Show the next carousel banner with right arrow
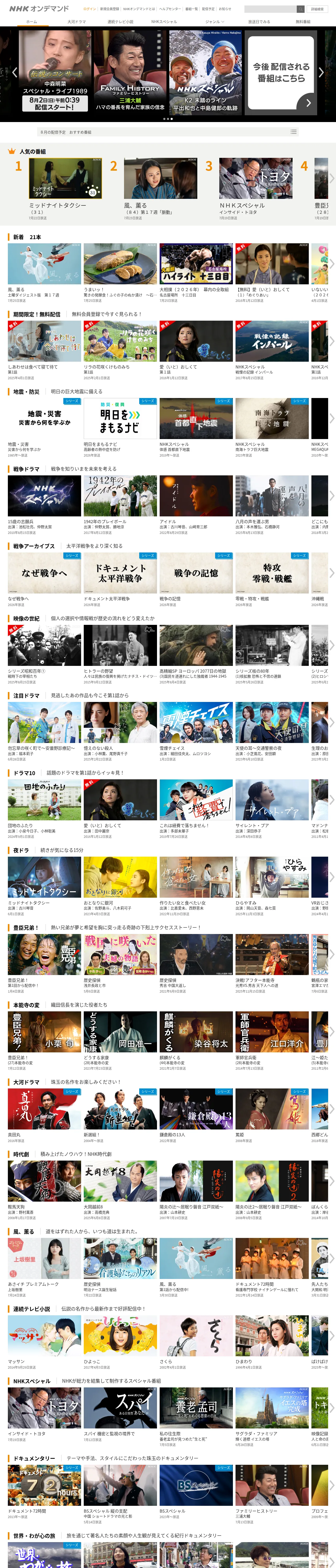 click(321, 72)
